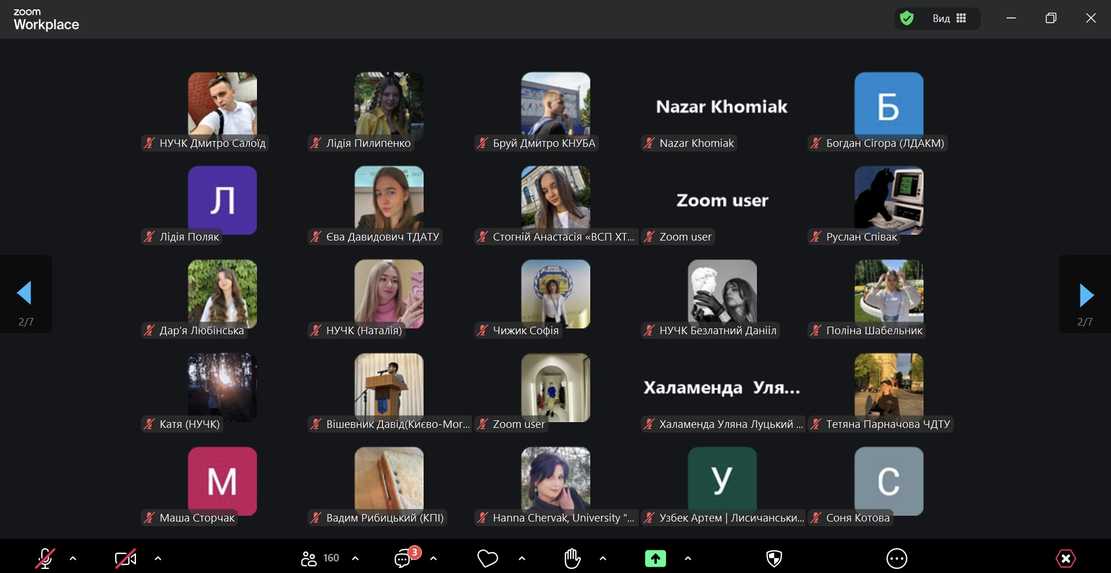Expand the camera video options
This screenshot has width=1111, height=573.
[x=157, y=558]
